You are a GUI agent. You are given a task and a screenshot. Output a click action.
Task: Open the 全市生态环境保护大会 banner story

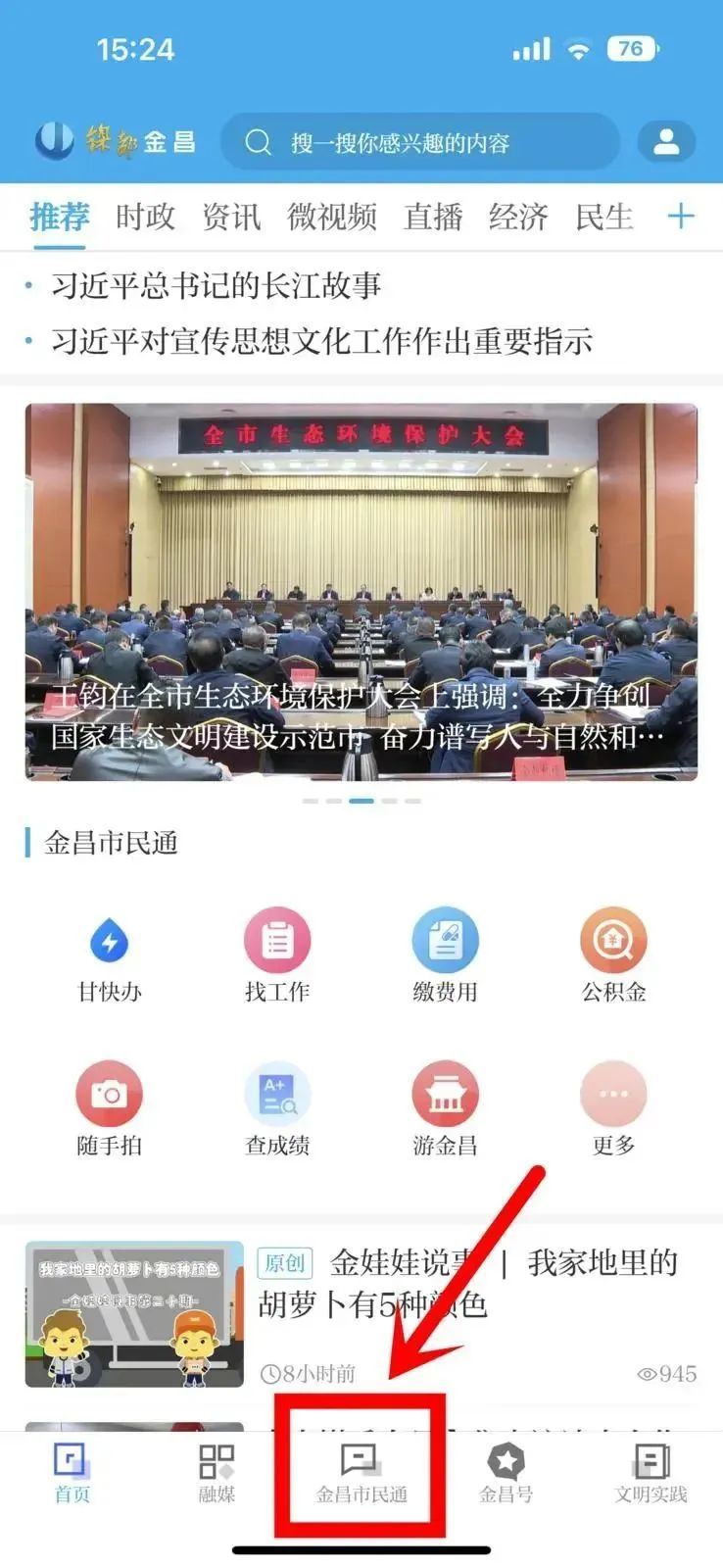[361, 592]
